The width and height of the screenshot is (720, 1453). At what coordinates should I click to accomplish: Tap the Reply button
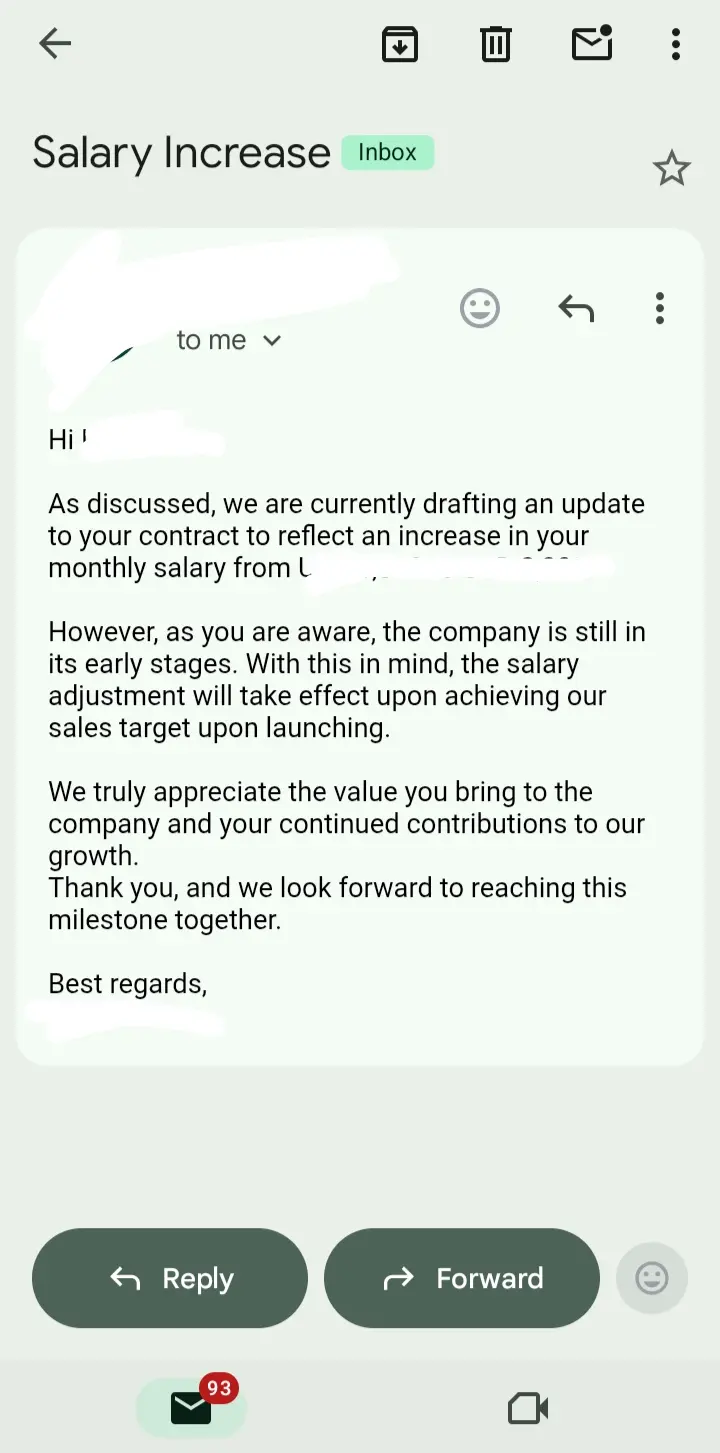click(170, 1278)
